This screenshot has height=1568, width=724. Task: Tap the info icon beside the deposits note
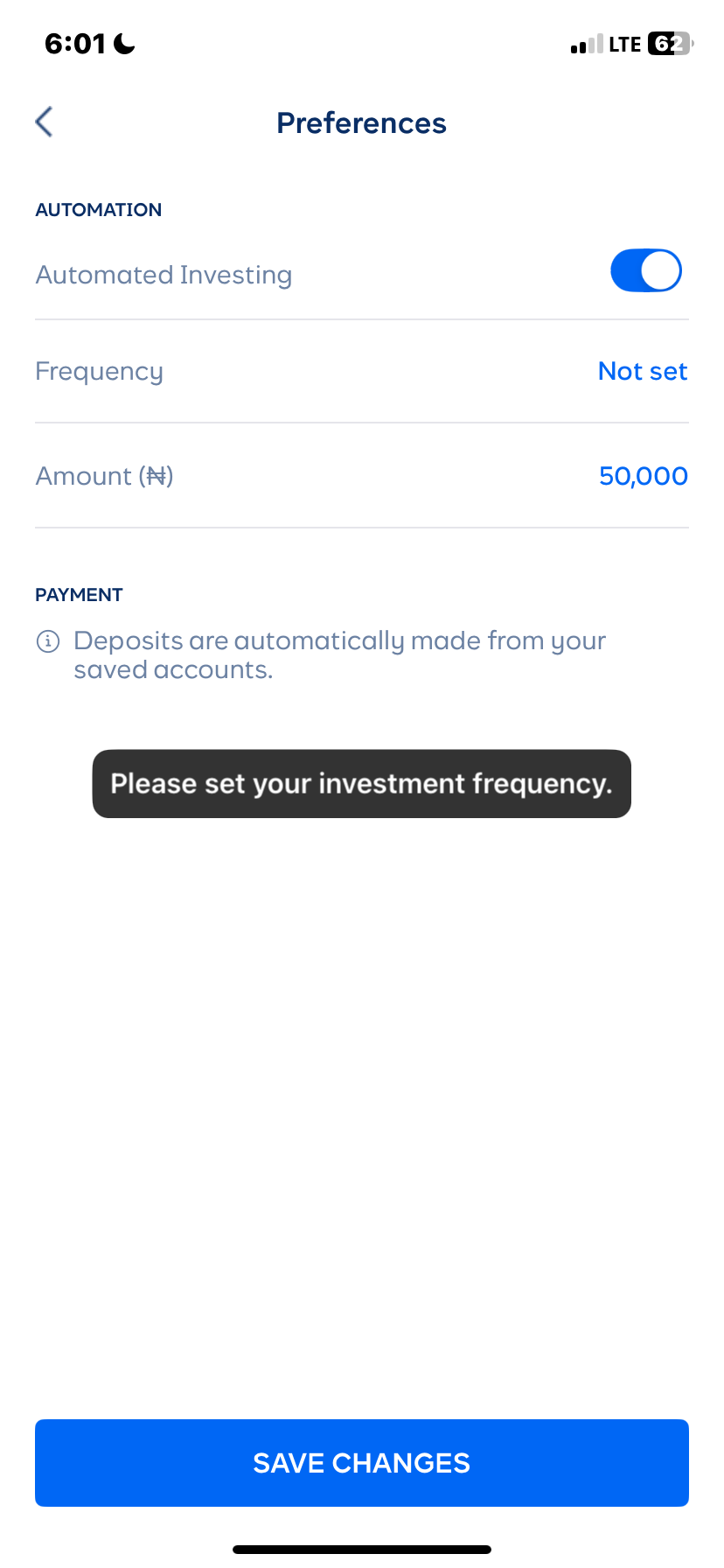(x=48, y=641)
